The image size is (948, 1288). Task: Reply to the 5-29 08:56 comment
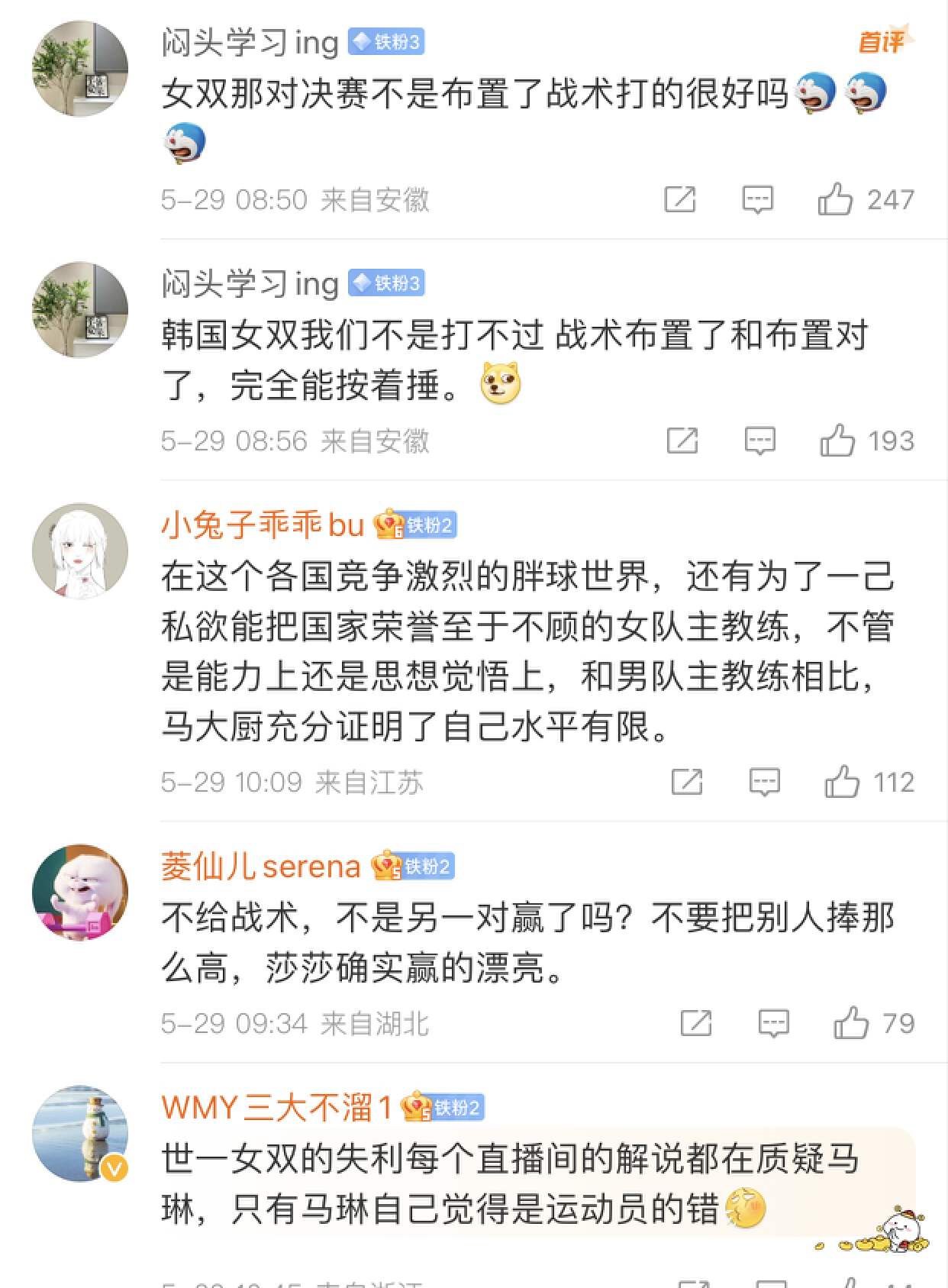tap(759, 441)
